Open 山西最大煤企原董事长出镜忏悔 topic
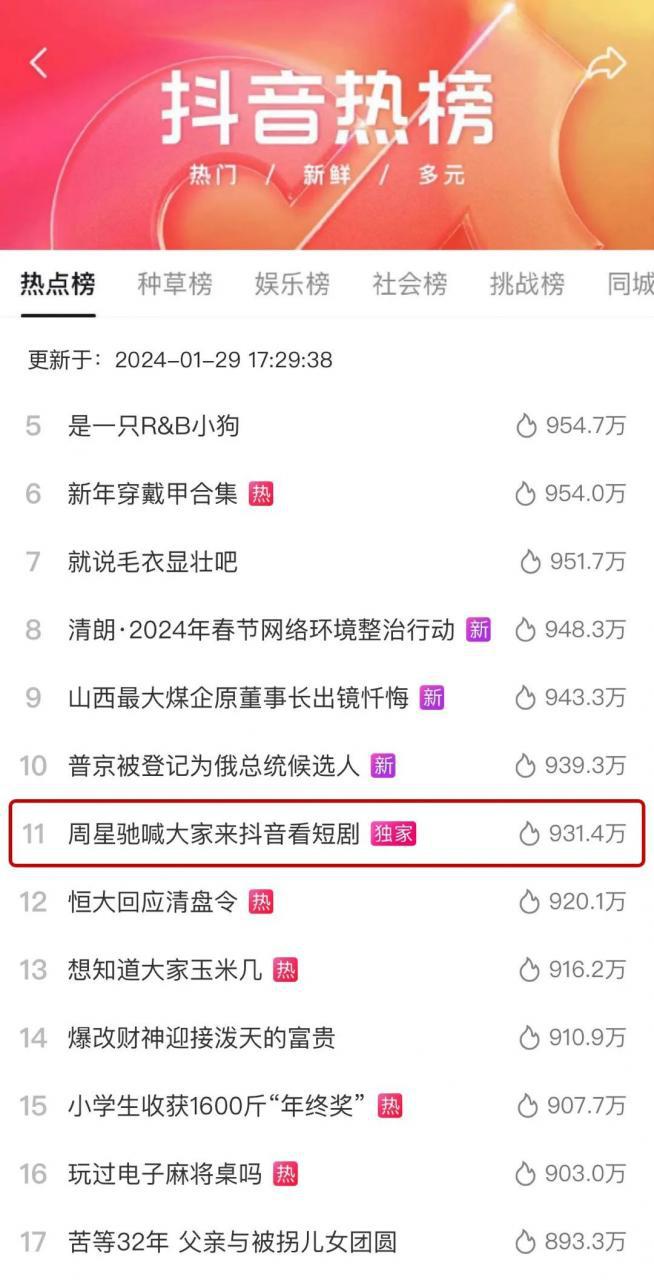The image size is (654, 1280). point(238,698)
